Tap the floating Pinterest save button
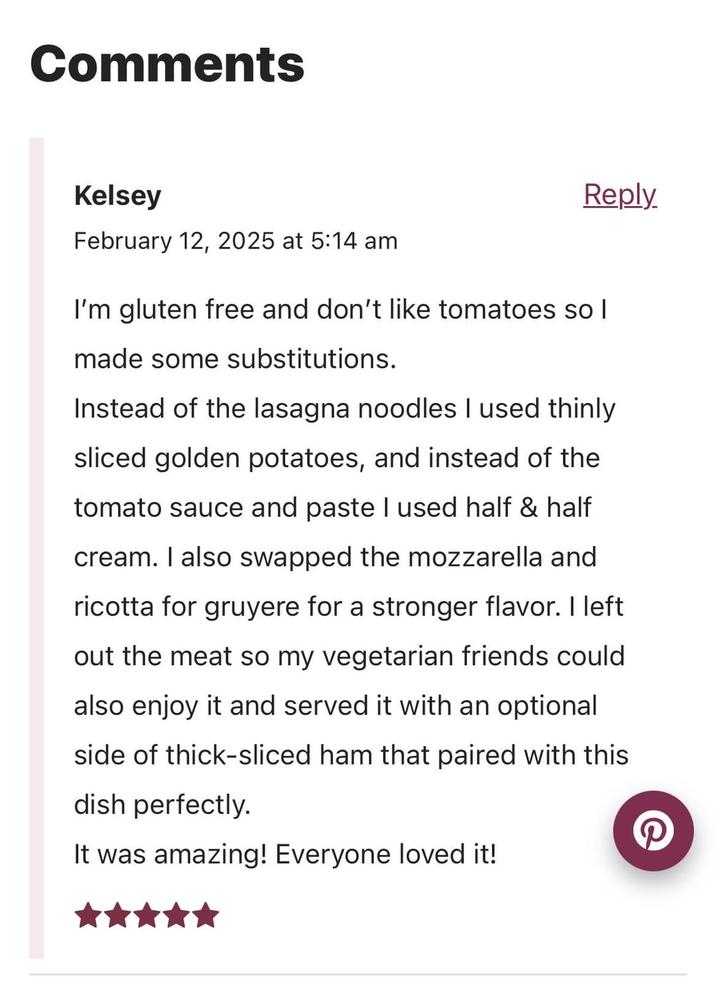The width and height of the screenshot is (716, 990). (x=653, y=830)
